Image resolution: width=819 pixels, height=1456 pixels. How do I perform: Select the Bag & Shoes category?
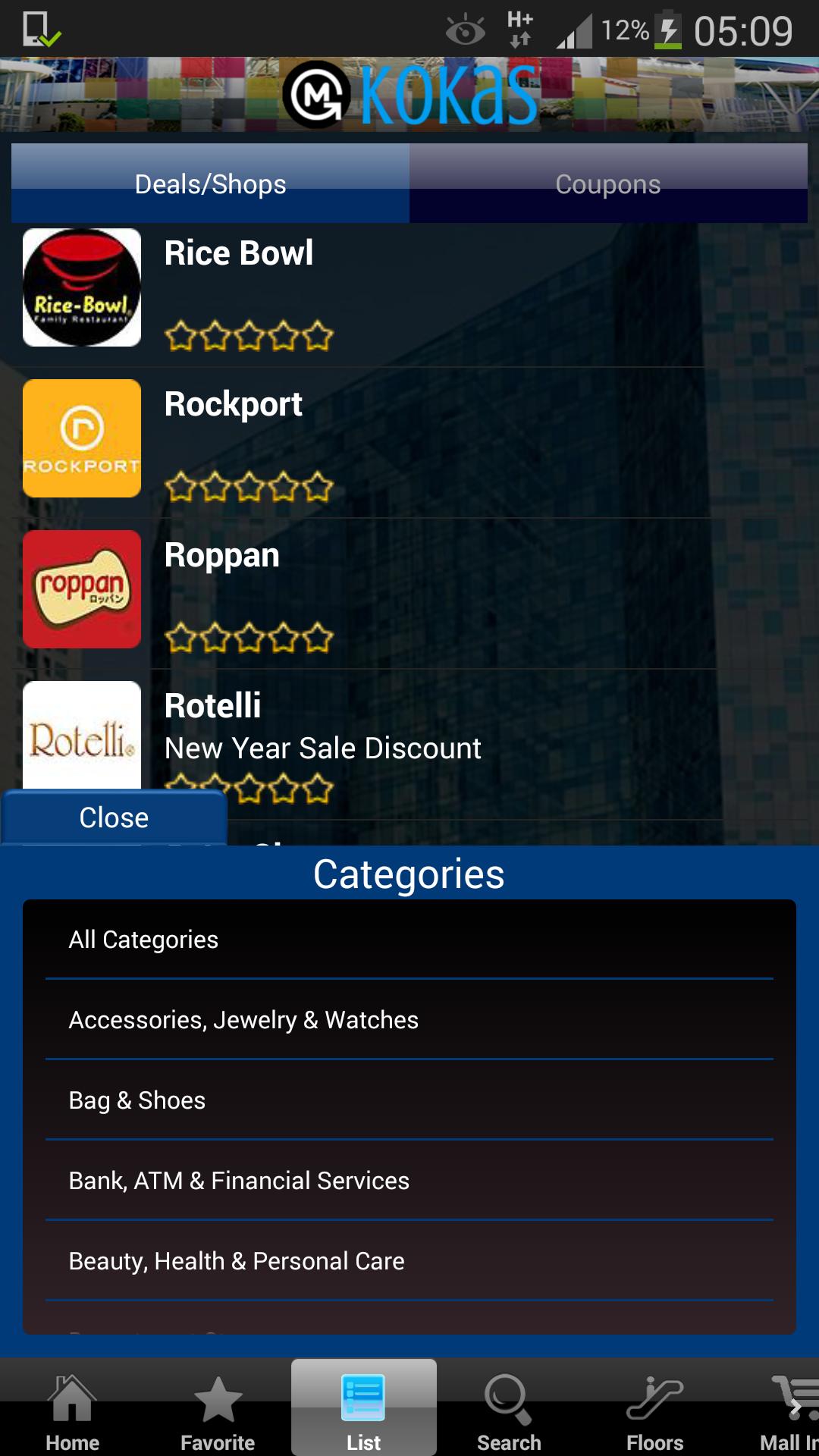pos(409,1100)
